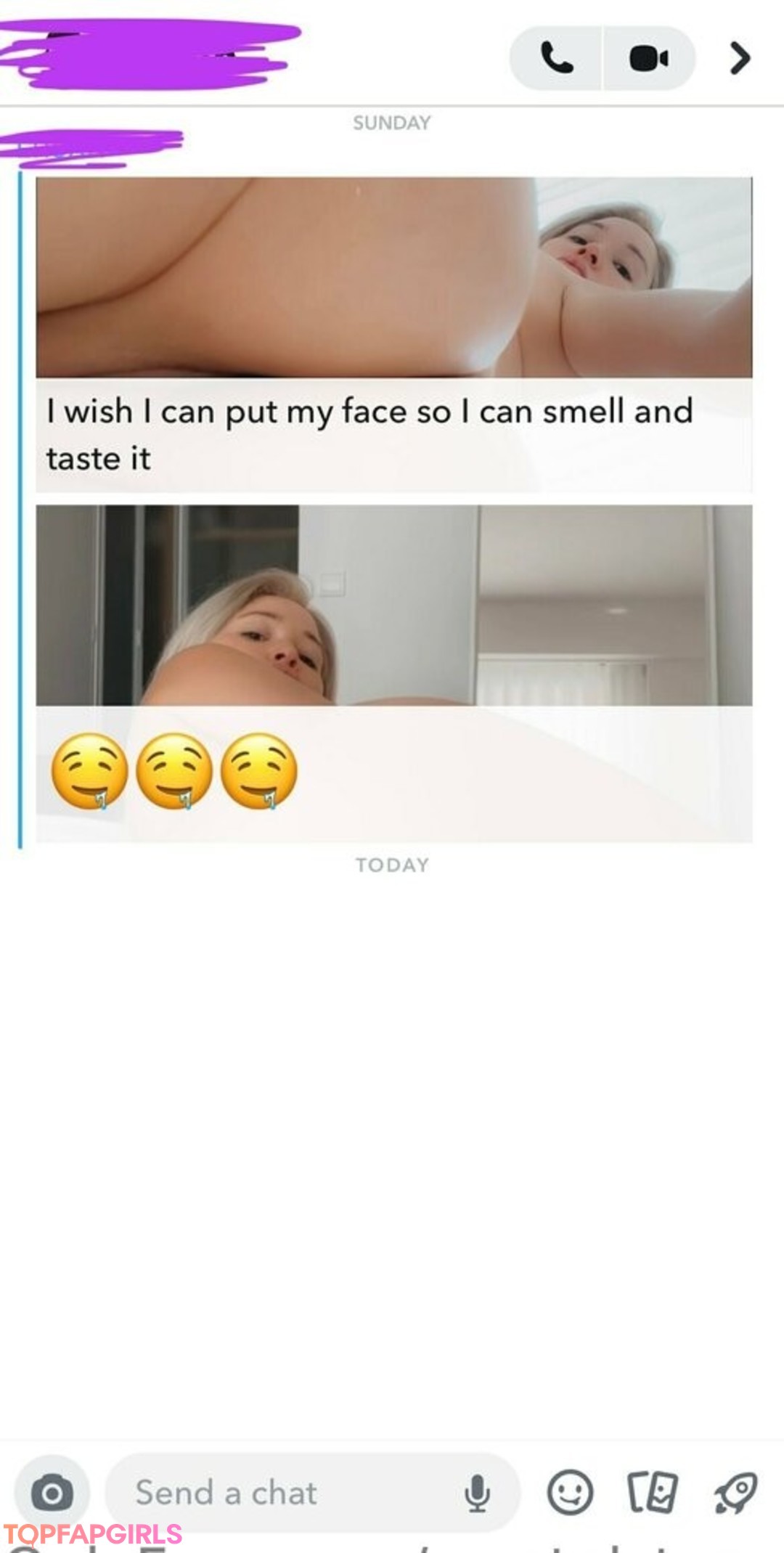784x1553 pixels.
Task: Open the camera icon
Action: [x=52, y=1493]
